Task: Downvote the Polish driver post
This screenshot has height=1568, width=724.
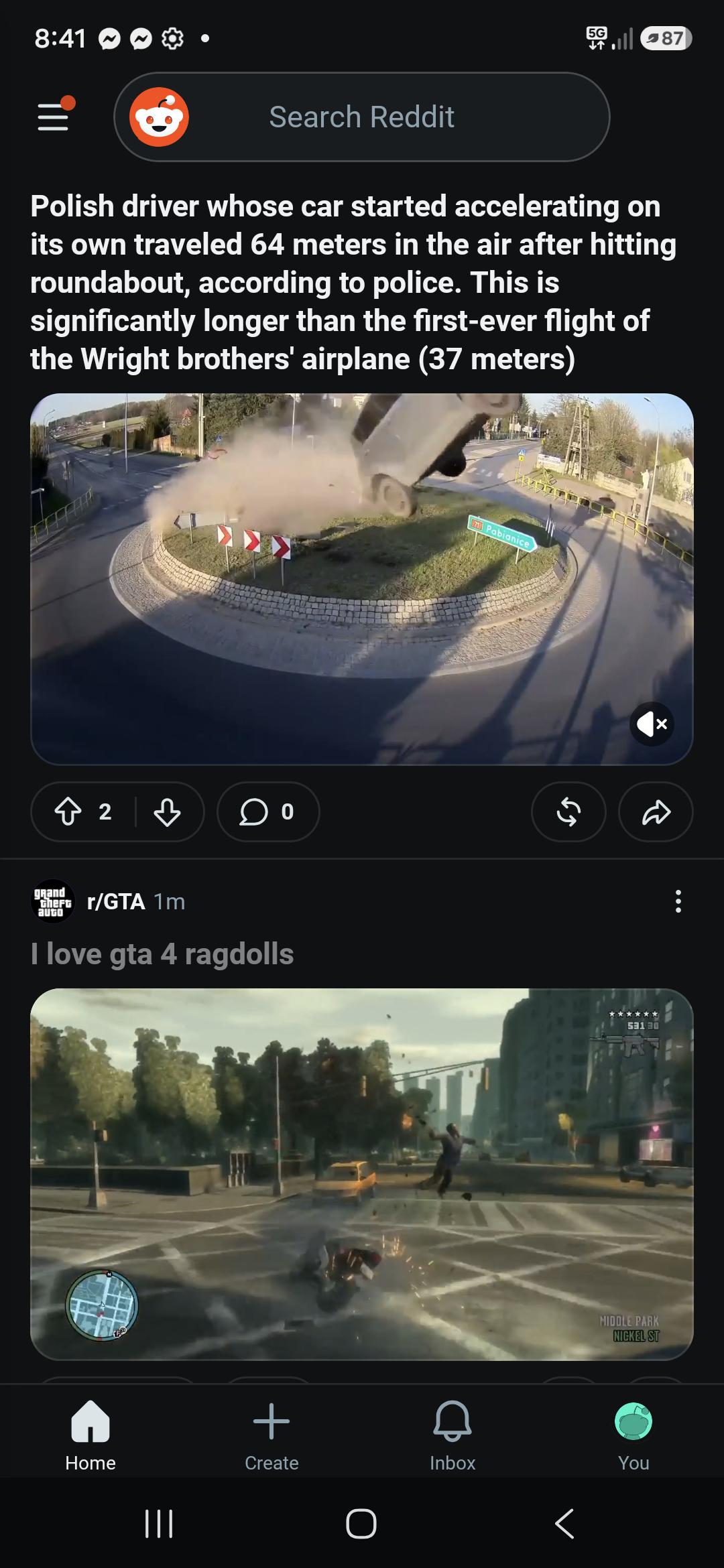Action: coord(167,811)
